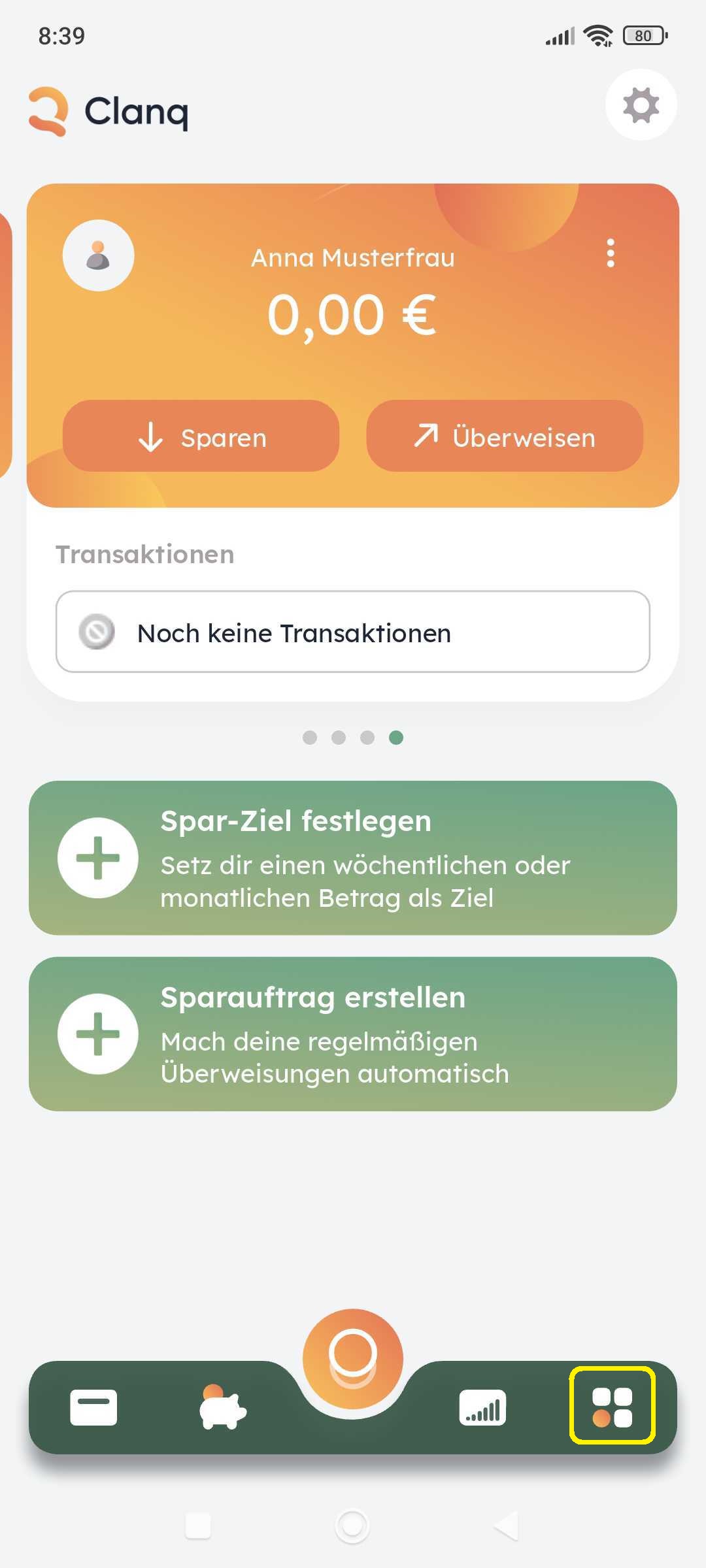Go back using system back button
This screenshot has height=1568, width=706.
(506, 1526)
